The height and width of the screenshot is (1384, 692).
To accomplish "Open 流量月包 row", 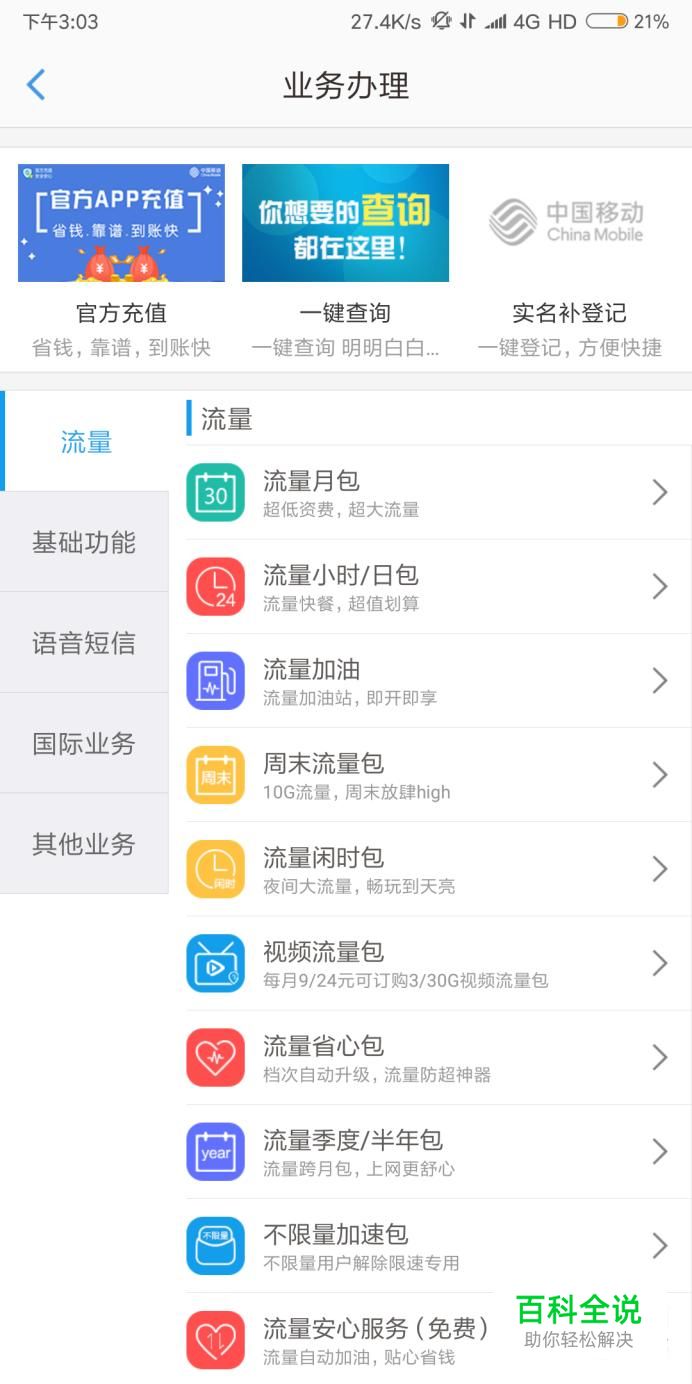I will coord(438,493).
